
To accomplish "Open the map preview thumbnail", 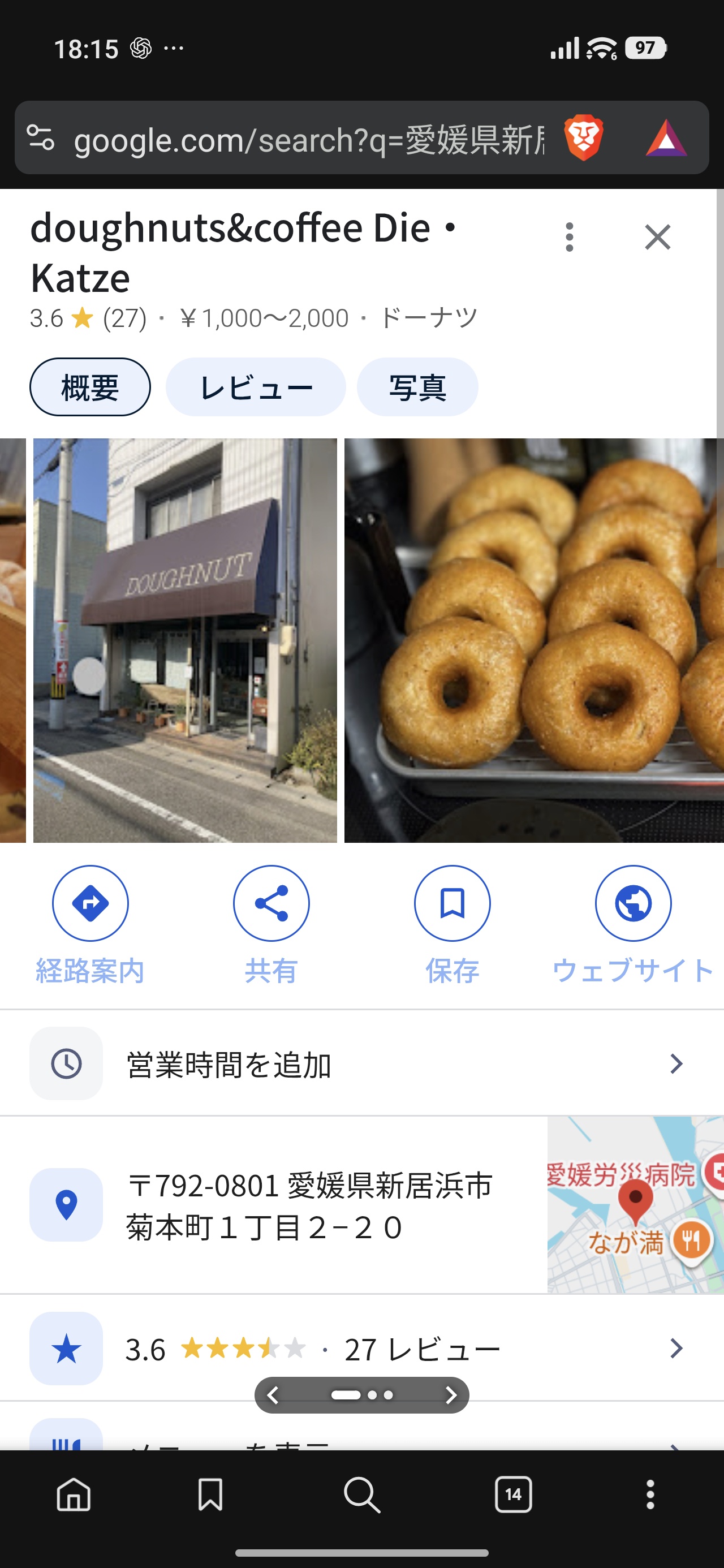I will (x=635, y=1205).
